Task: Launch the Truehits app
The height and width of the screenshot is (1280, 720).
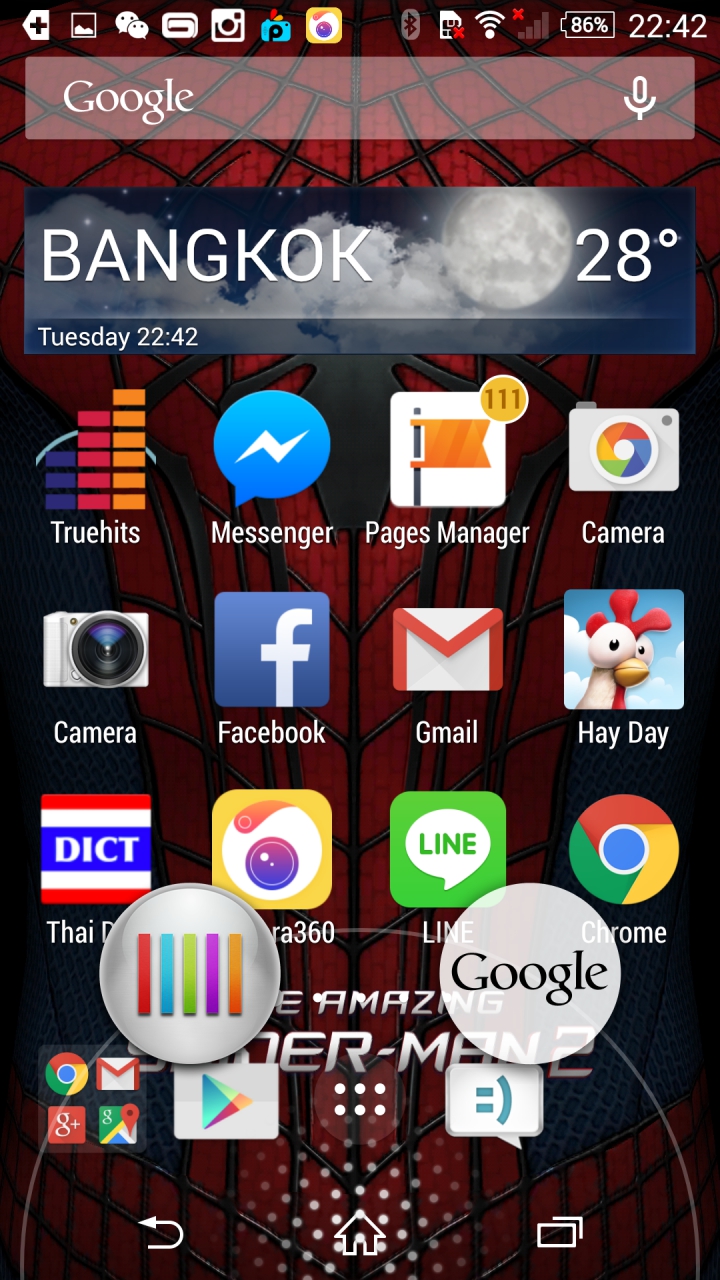Action: coord(96,455)
